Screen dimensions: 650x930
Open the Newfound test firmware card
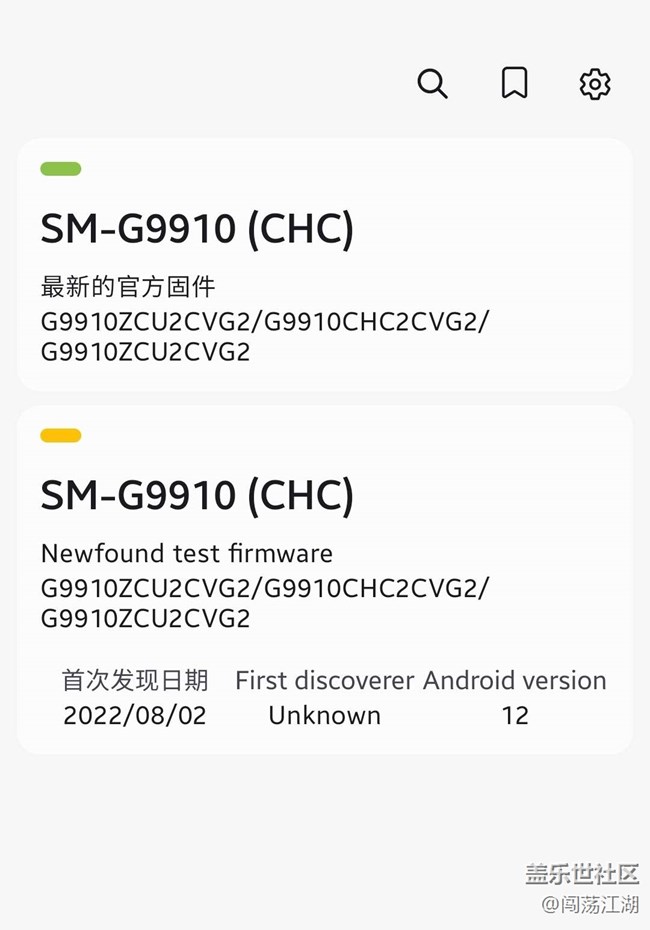click(x=324, y=580)
